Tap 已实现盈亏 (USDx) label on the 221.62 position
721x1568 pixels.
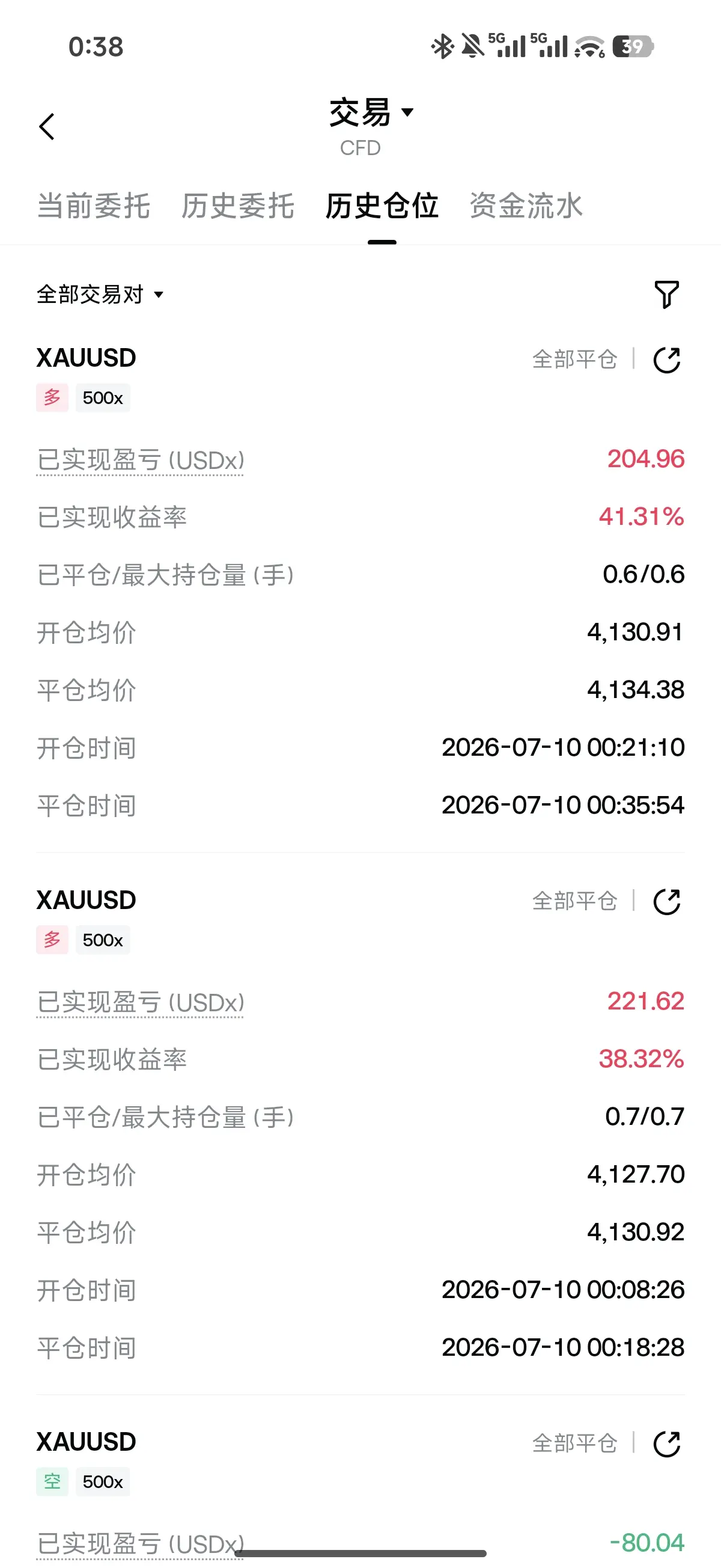[x=141, y=1002]
